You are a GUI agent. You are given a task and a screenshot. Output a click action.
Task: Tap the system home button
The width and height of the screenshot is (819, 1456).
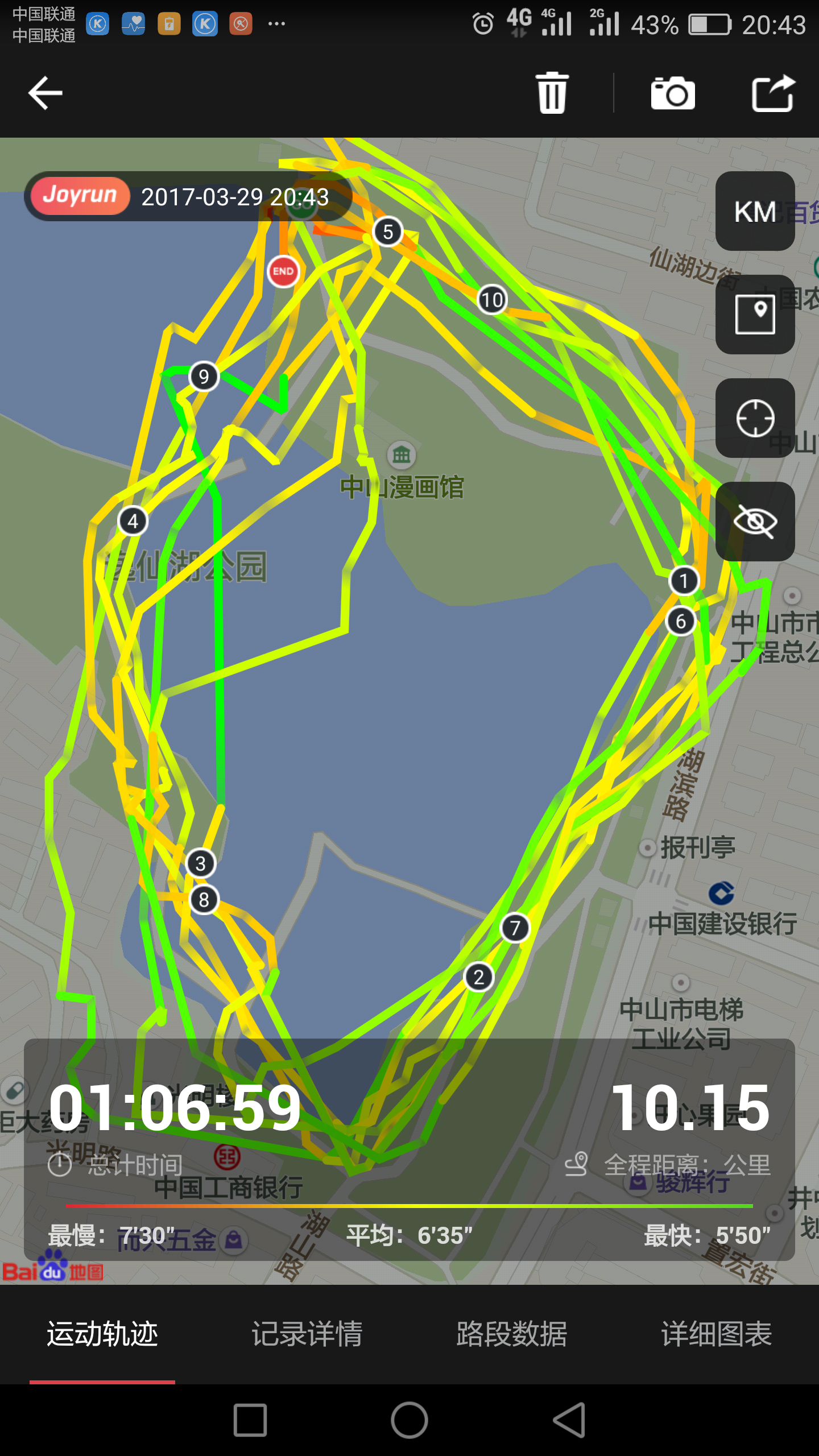coord(409,1420)
